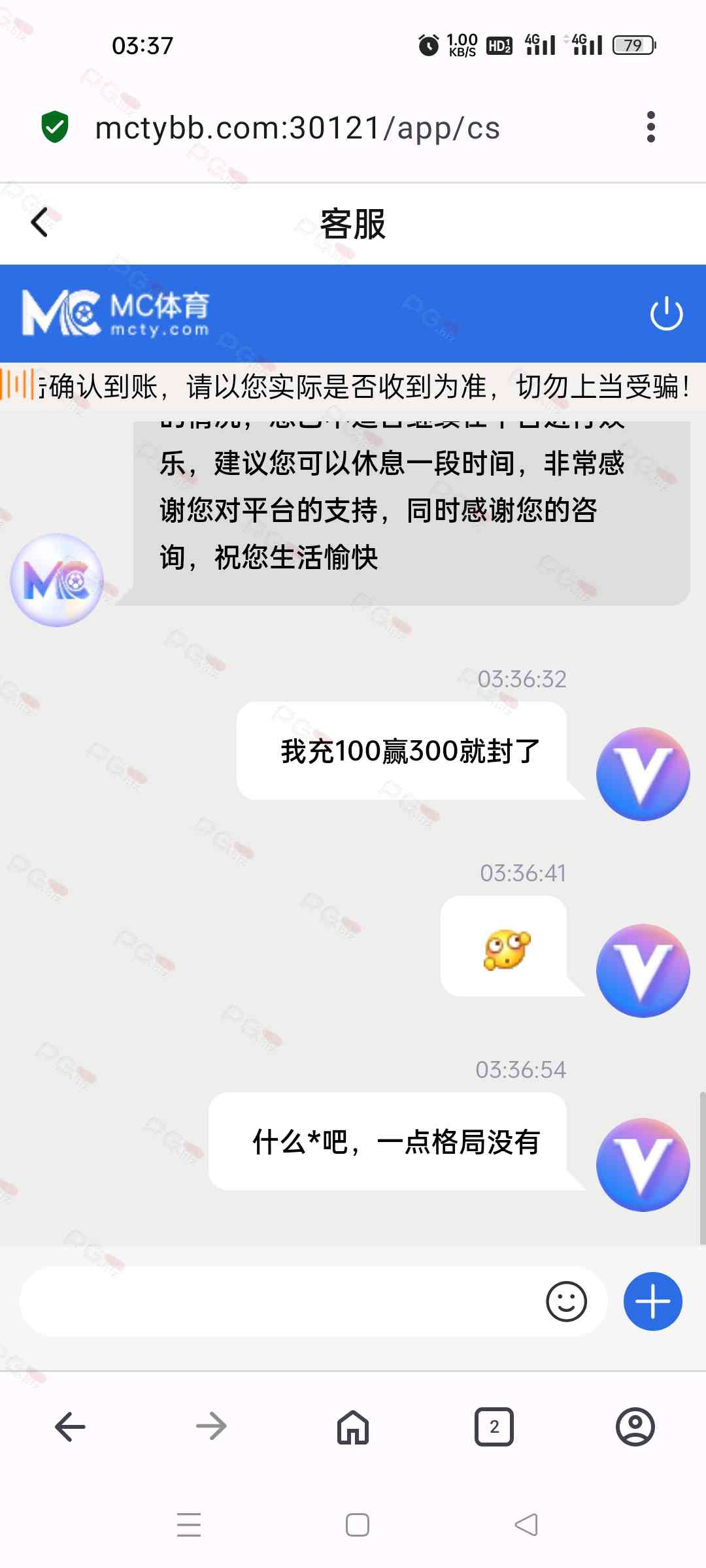Open the browser overflow menu
This screenshot has height=1568, width=706.
[650, 127]
